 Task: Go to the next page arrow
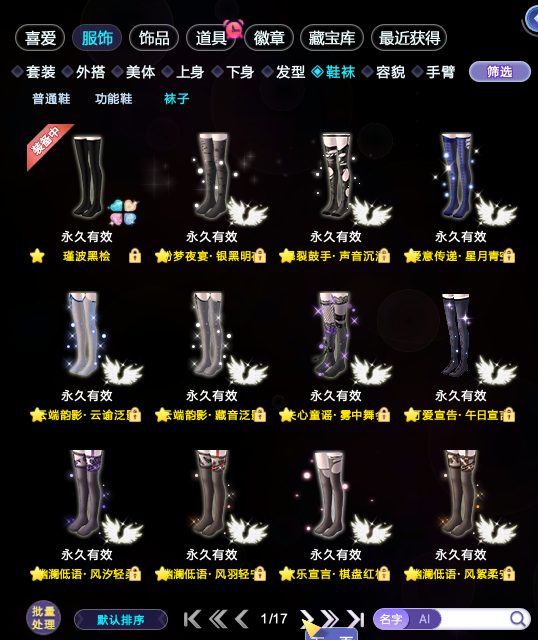click(x=307, y=619)
